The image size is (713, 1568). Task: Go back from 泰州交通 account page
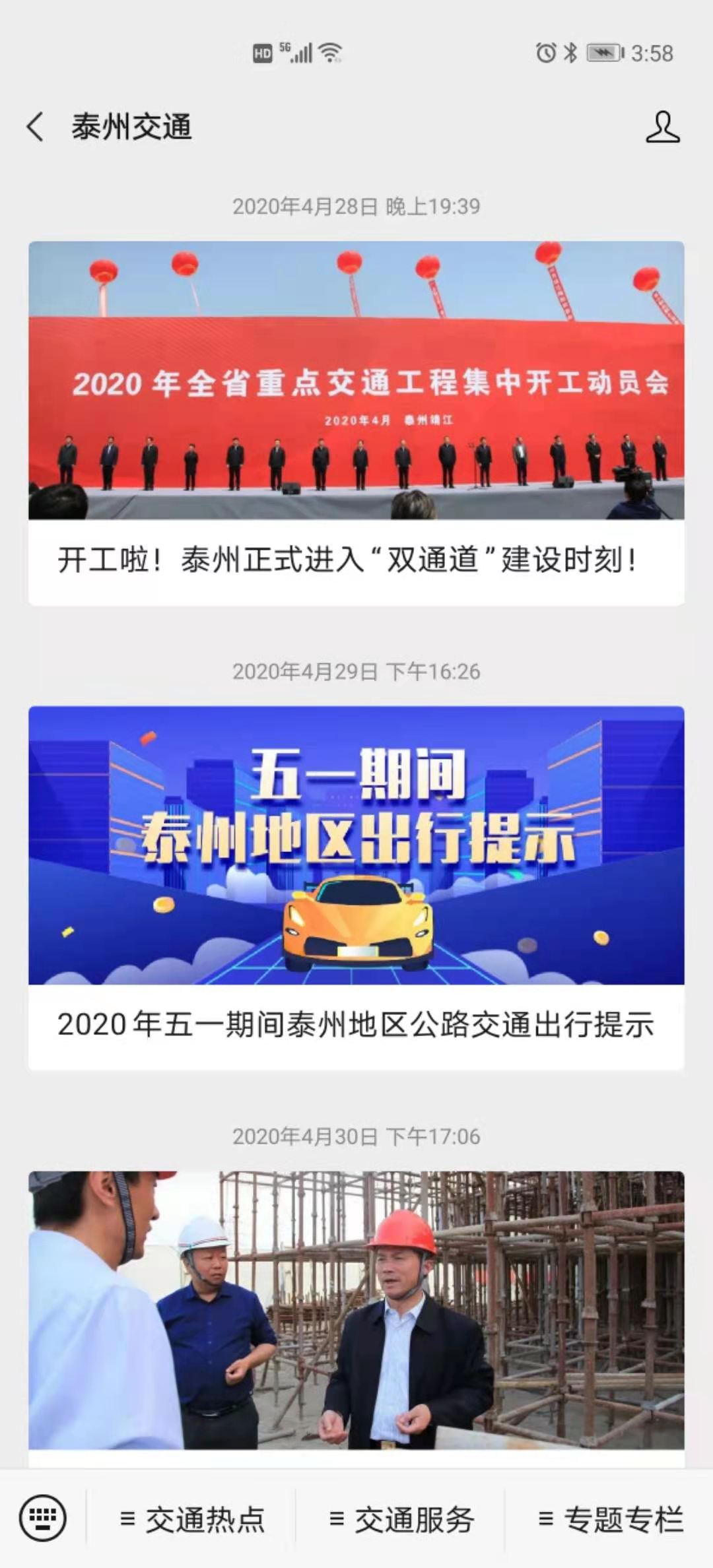pos(36,127)
